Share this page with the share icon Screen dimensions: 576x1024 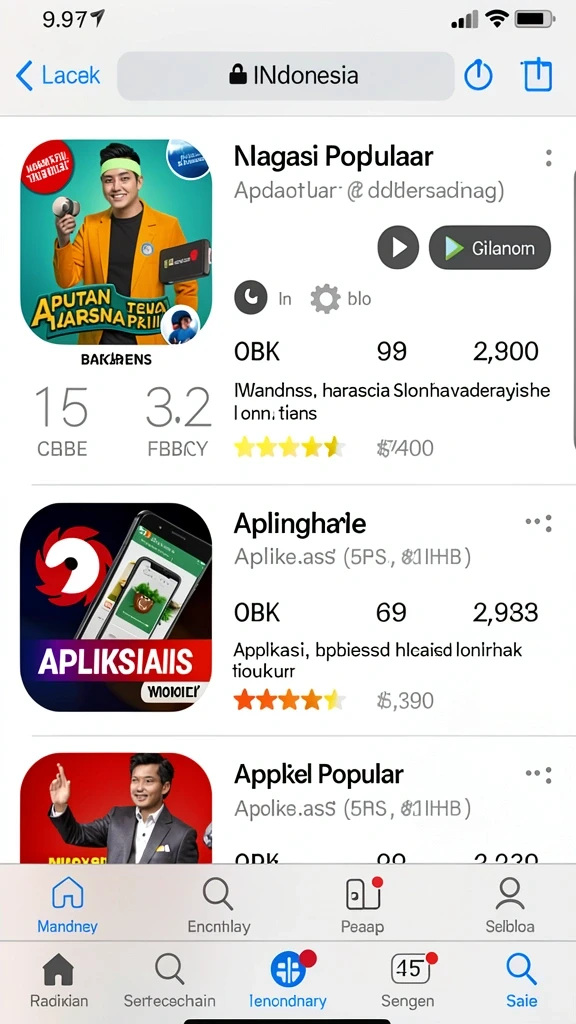tap(537, 75)
